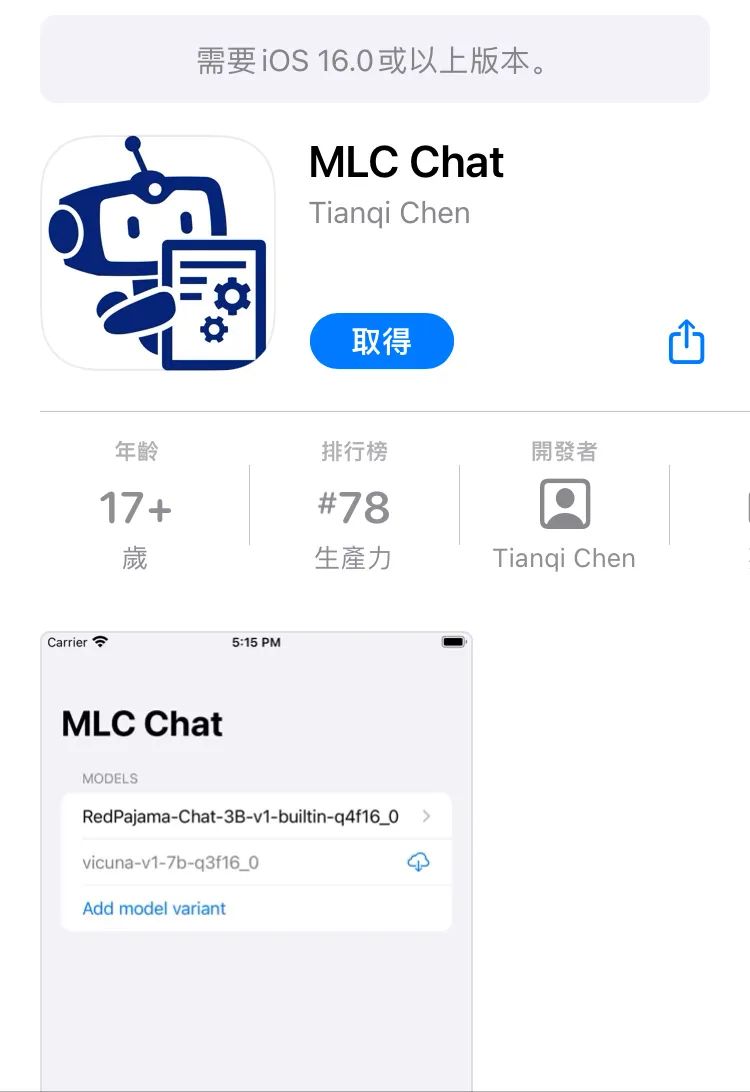The image size is (750, 1092).
Task: Tap the 取得 button to get MLC Chat
Action: 381,342
